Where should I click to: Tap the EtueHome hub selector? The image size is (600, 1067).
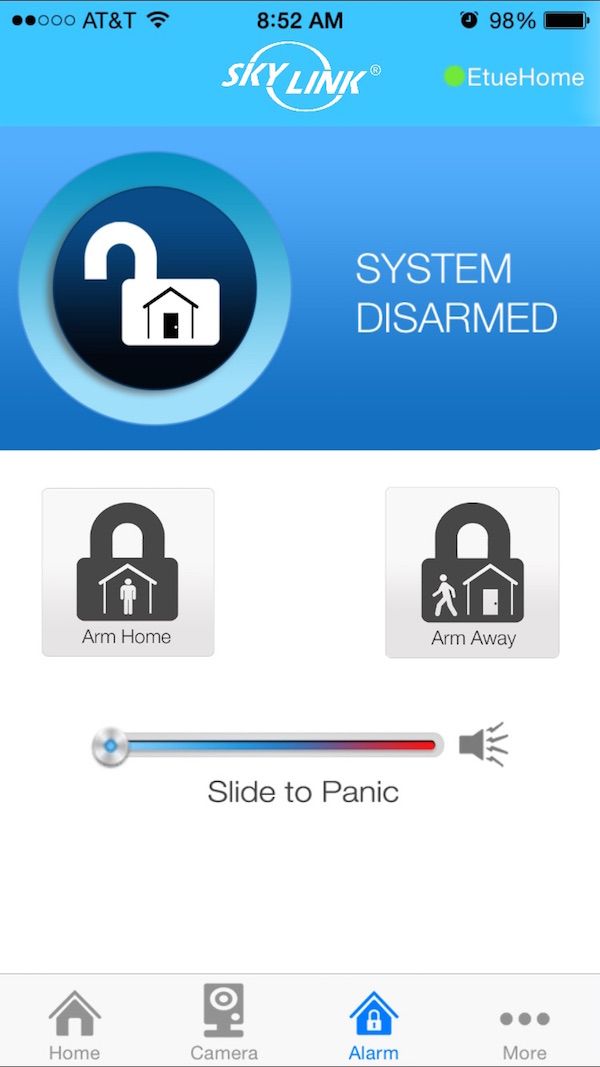pyautogui.click(x=514, y=77)
